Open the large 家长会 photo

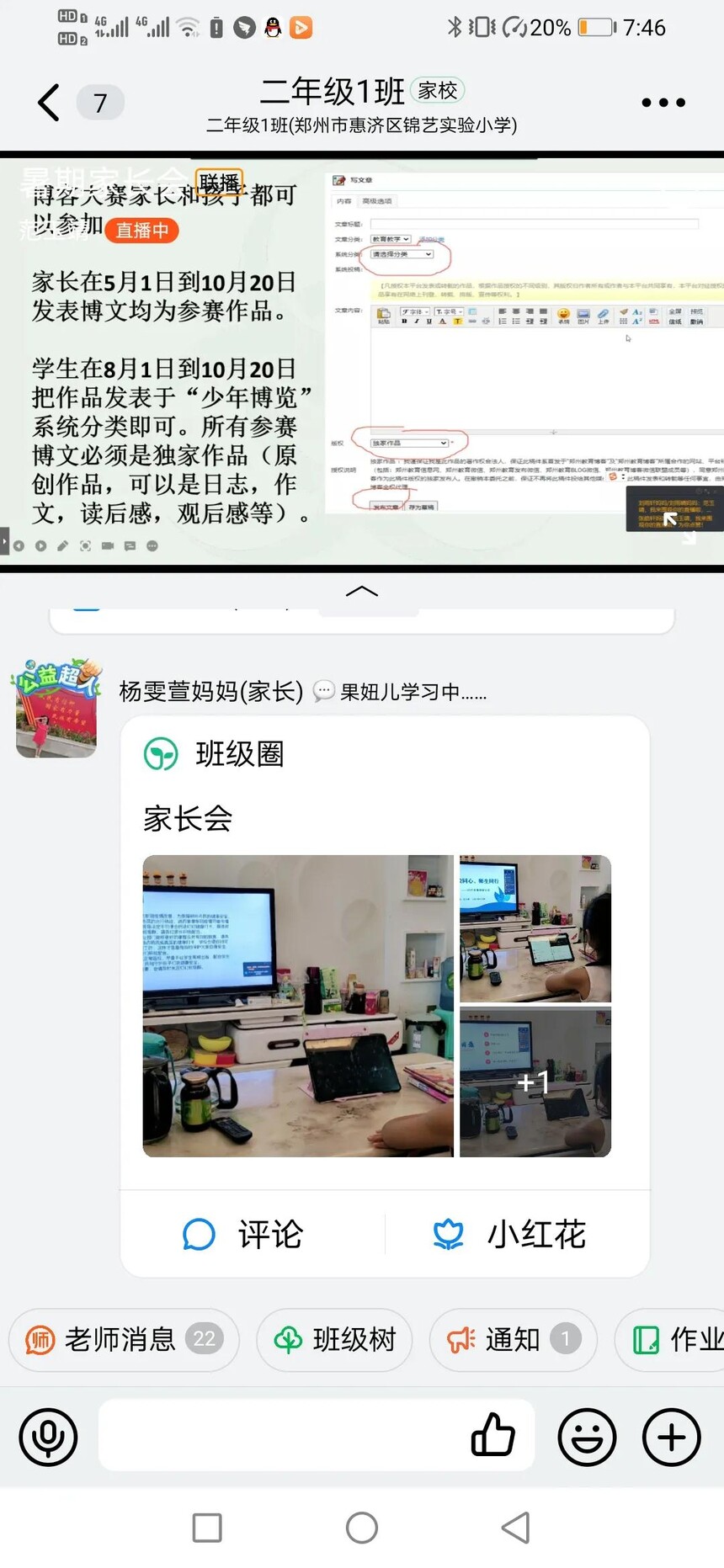click(x=298, y=1006)
